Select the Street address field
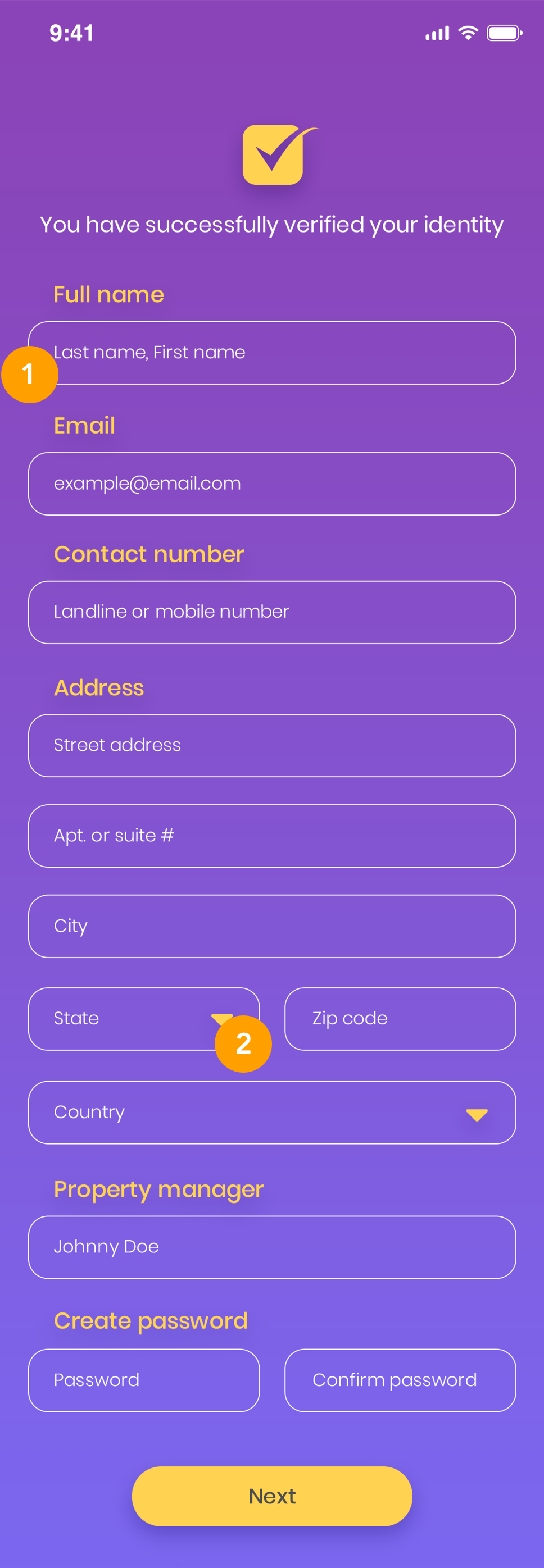544x1568 pixels. tap(271, 746)
